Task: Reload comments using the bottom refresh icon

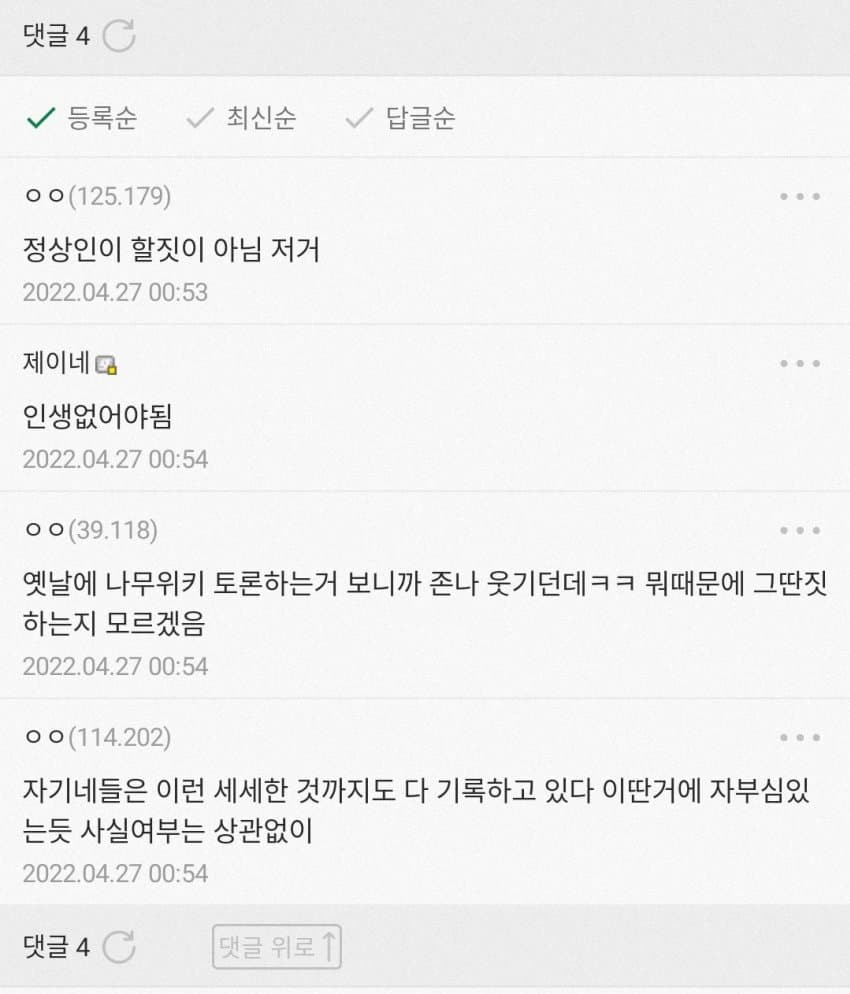Action: 119,946
